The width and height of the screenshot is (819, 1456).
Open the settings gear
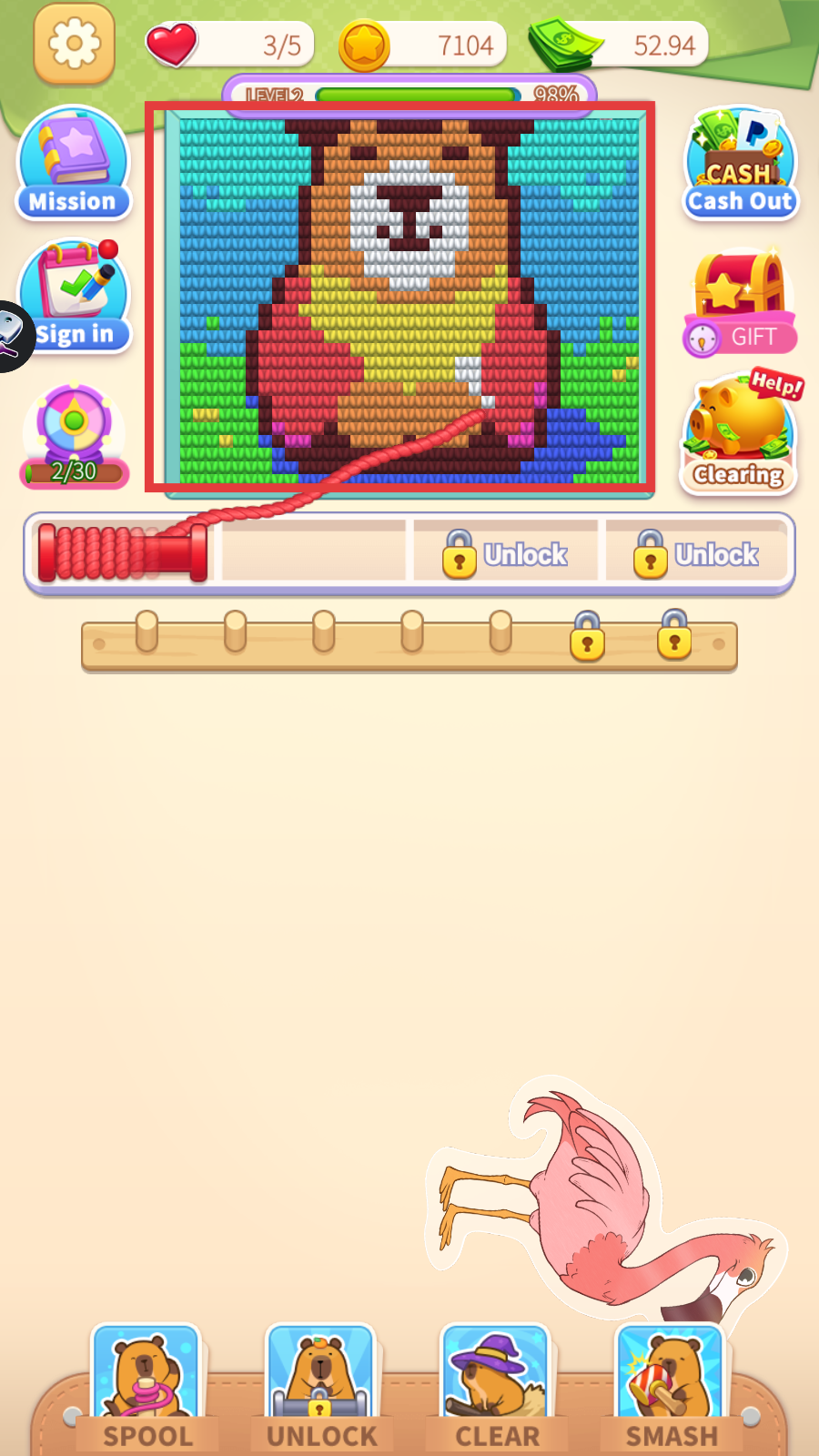coord(75,44)
